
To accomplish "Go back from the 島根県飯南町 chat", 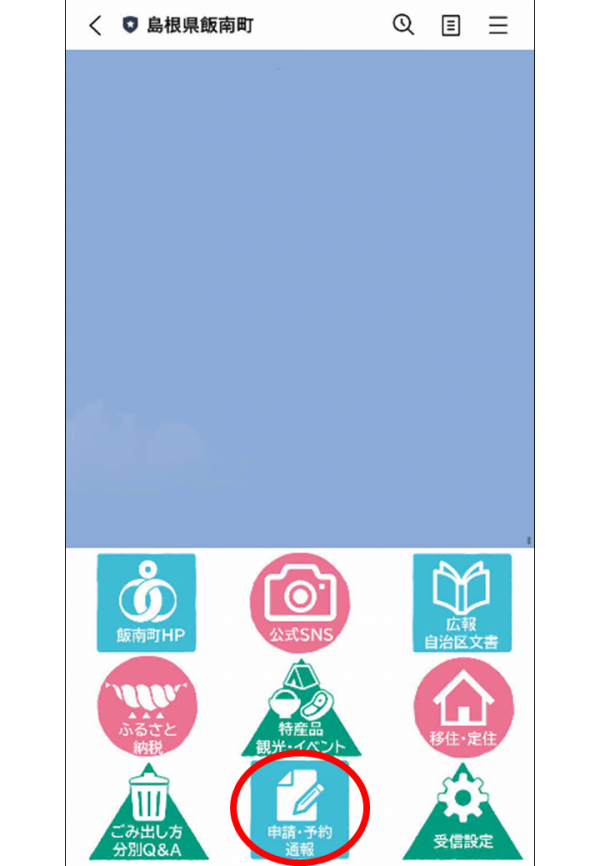I will click(x=95, y=26).
